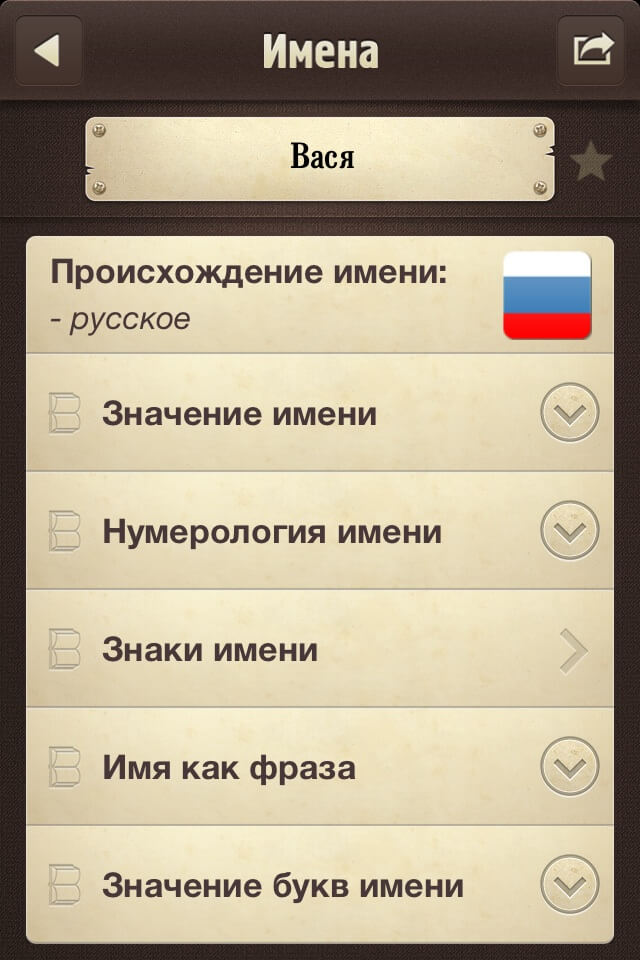Viewport: 640px width, 960px height.
Task: Expand the Значение букв имени section
Action: click(569, 885)
